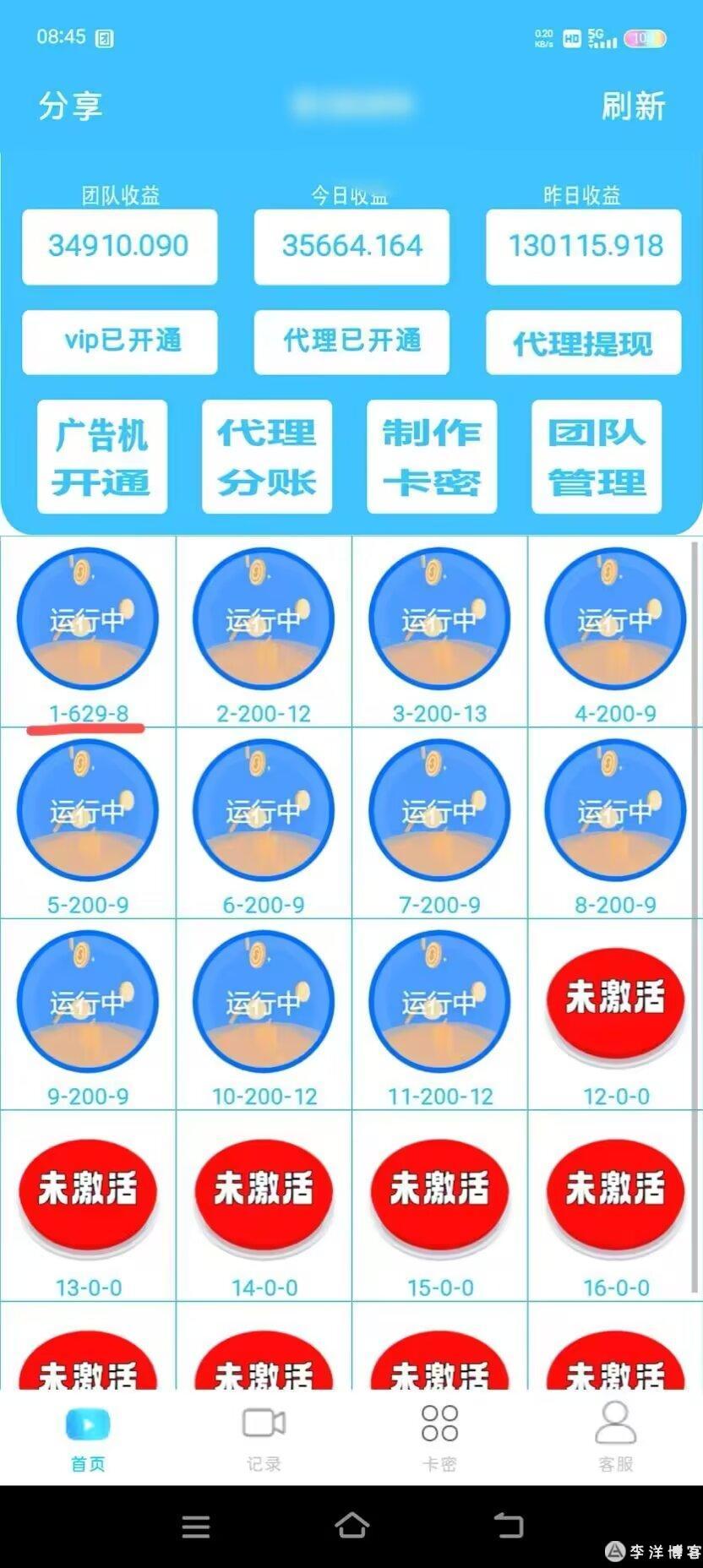Switch to the 卡密 tab
This screenshot has width=703, height=1568.
click(439, 1439)
